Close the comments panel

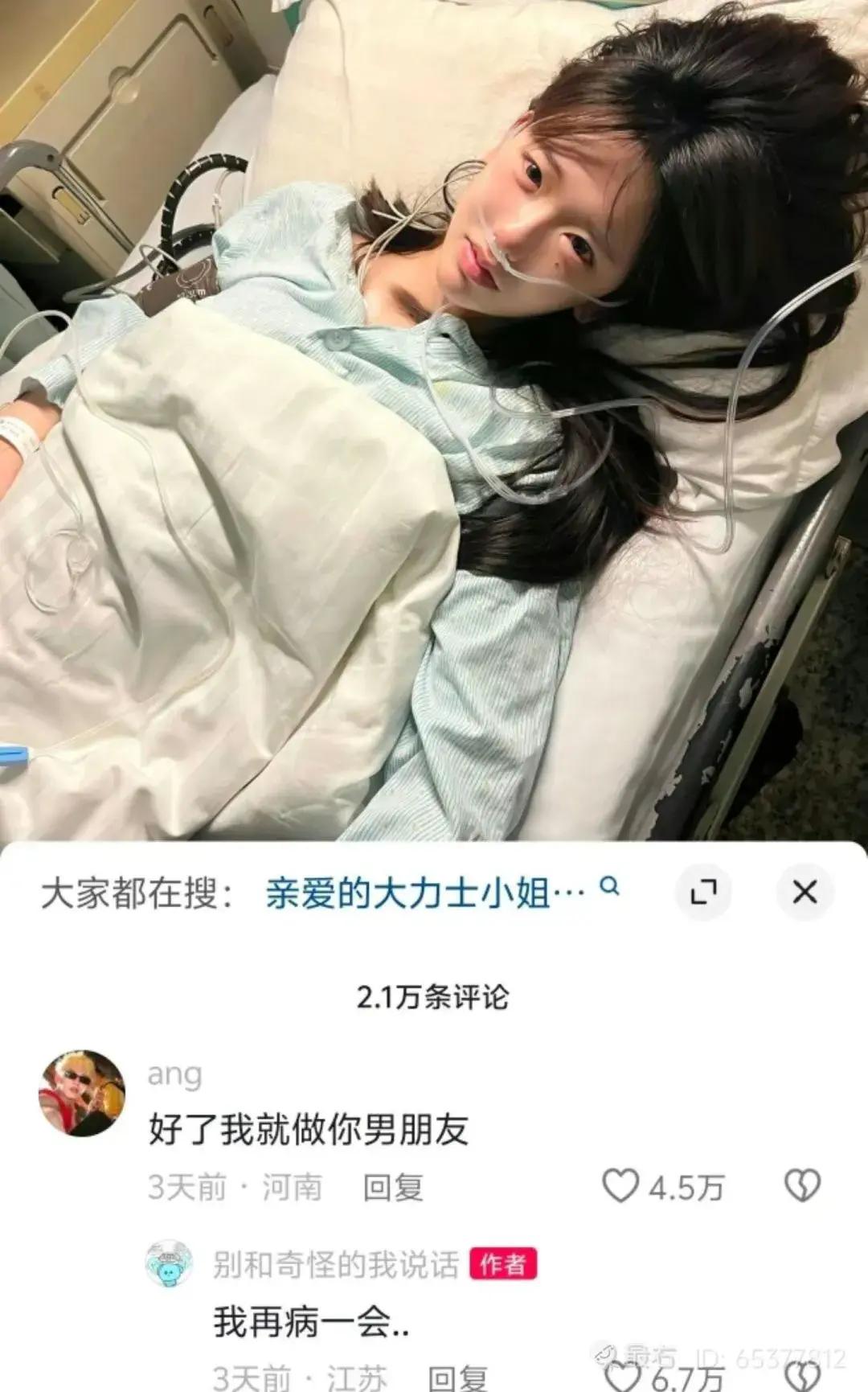tap(805, 892)
